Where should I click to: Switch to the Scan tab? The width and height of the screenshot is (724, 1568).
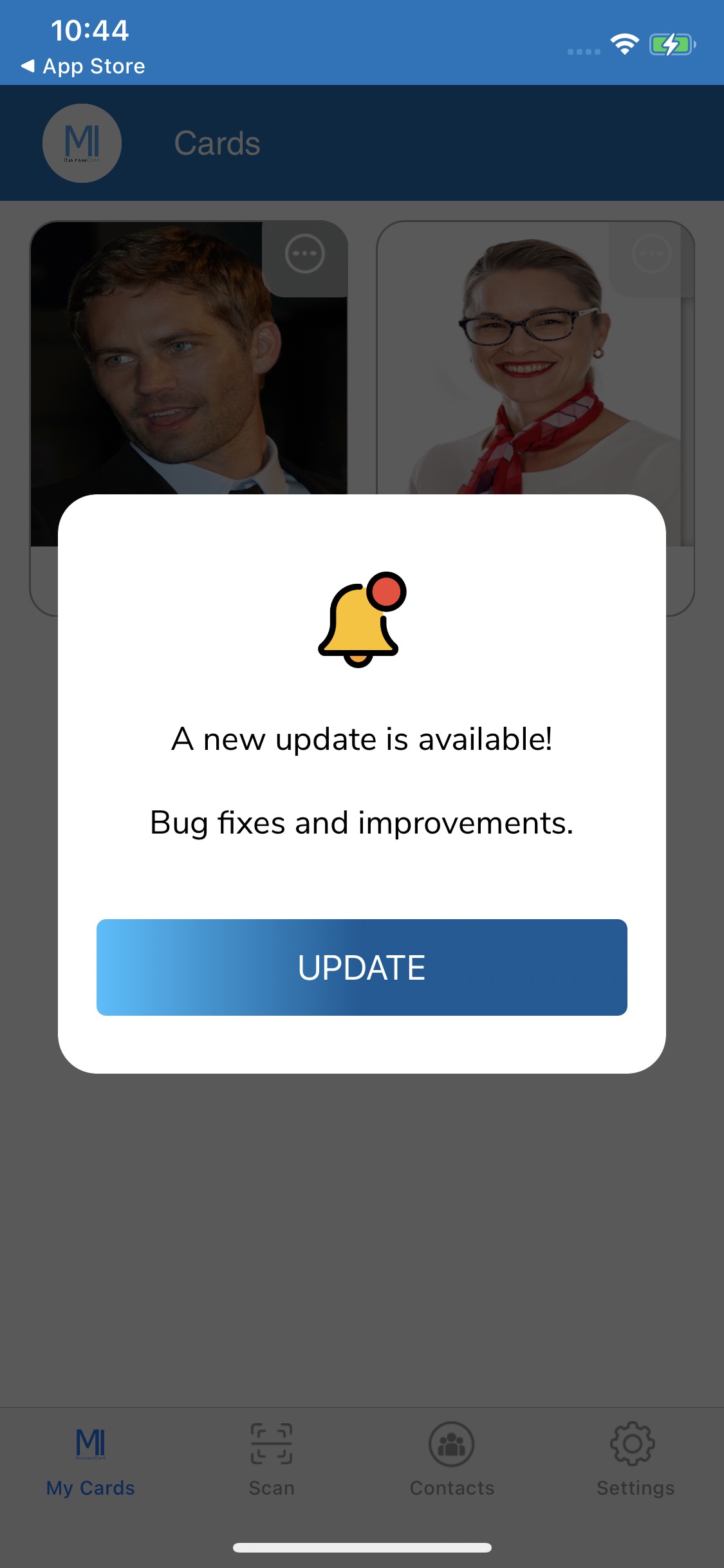(271, 1460)
